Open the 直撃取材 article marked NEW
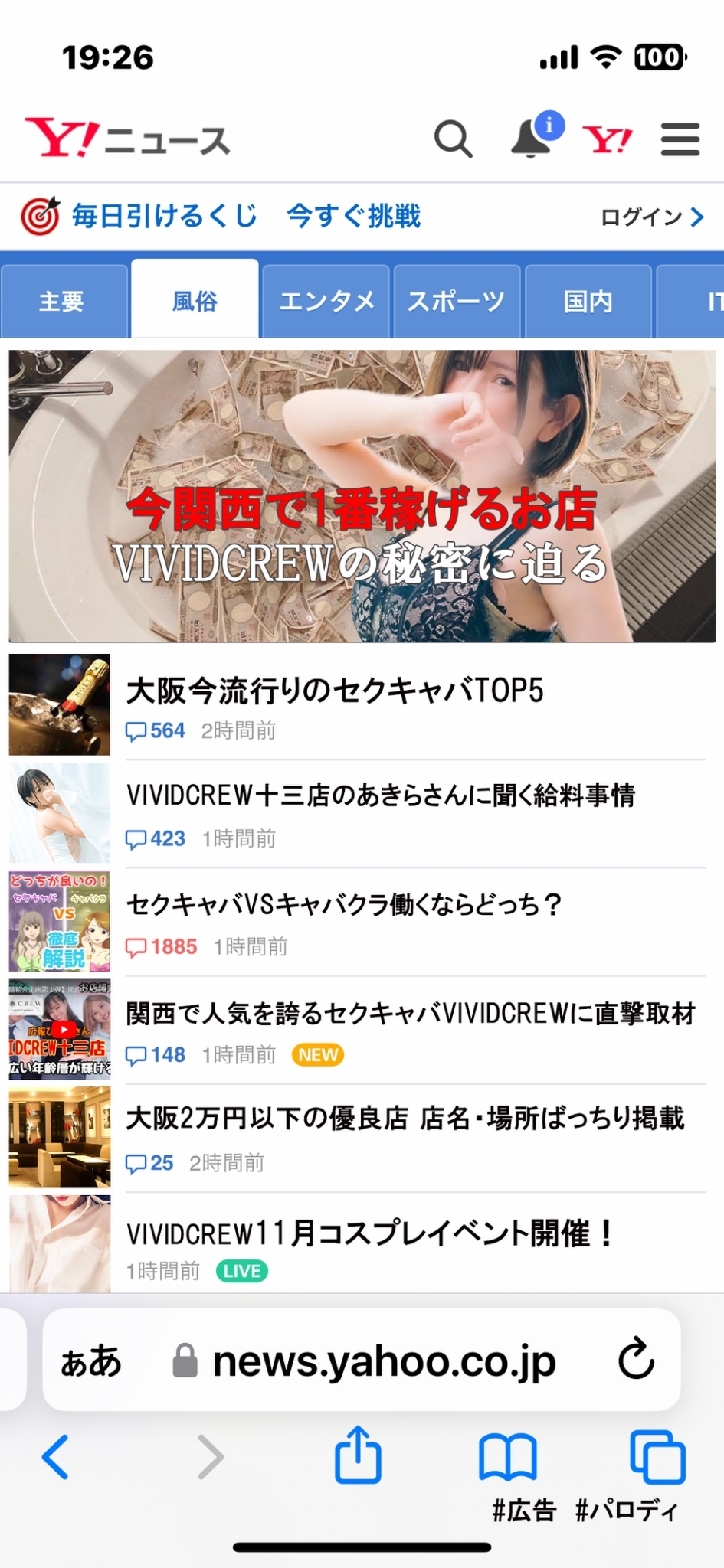The height and width of the screenshot is (1568, 724). click(x=358, y=1029)
